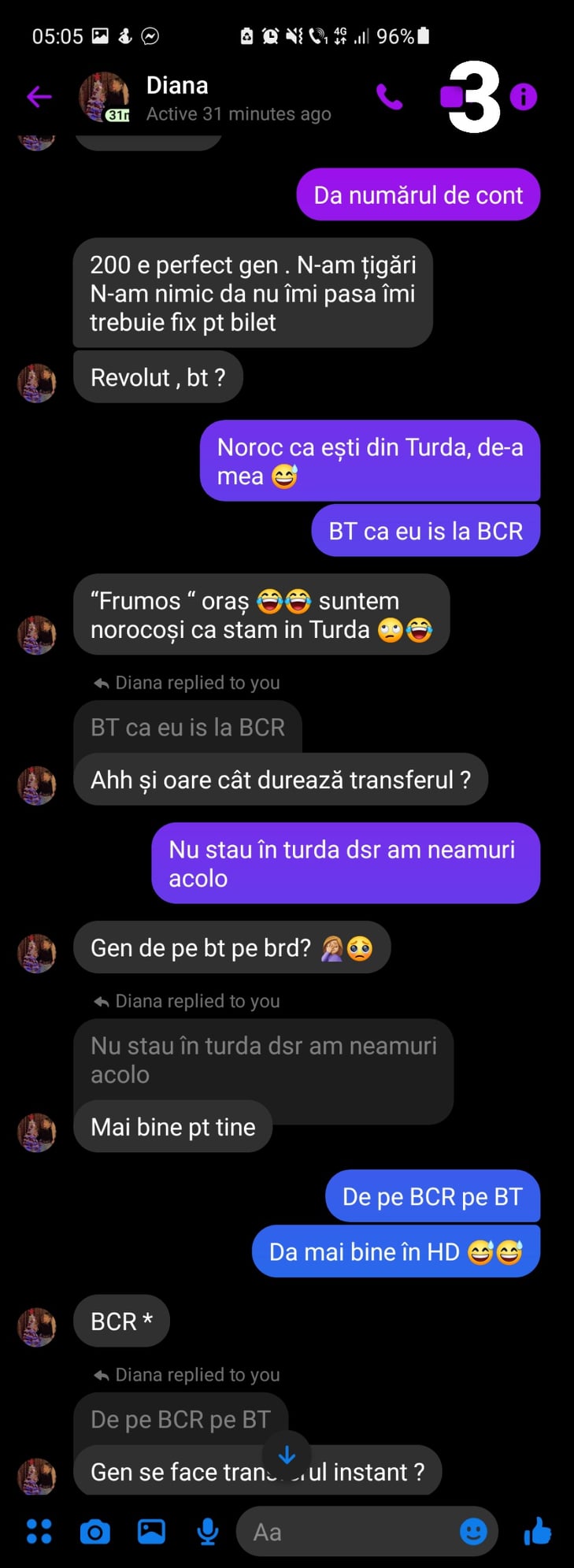
Task: Focus the Aa message field
Action: tap(346, 1532)
